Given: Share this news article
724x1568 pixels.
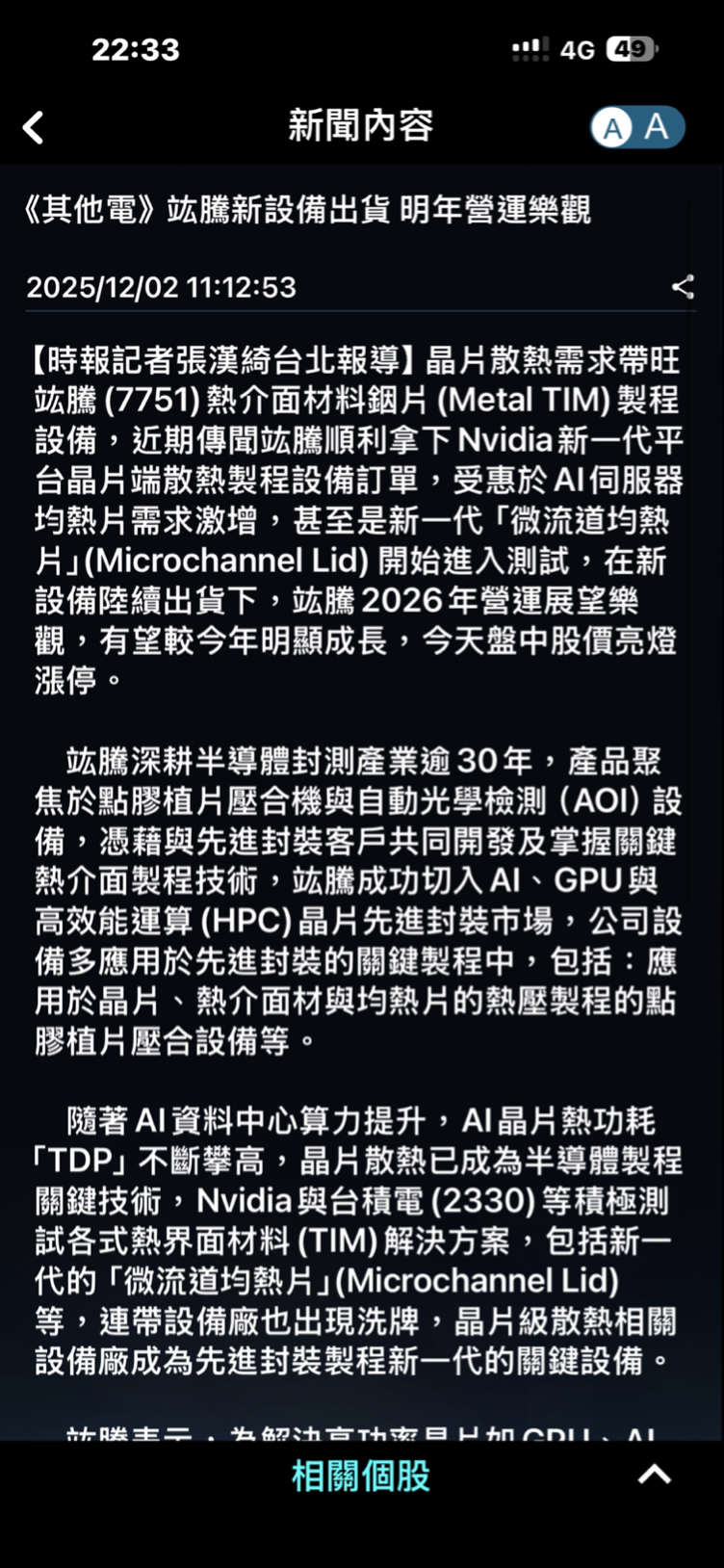Looking at the screenshot, I should point(683,286).
